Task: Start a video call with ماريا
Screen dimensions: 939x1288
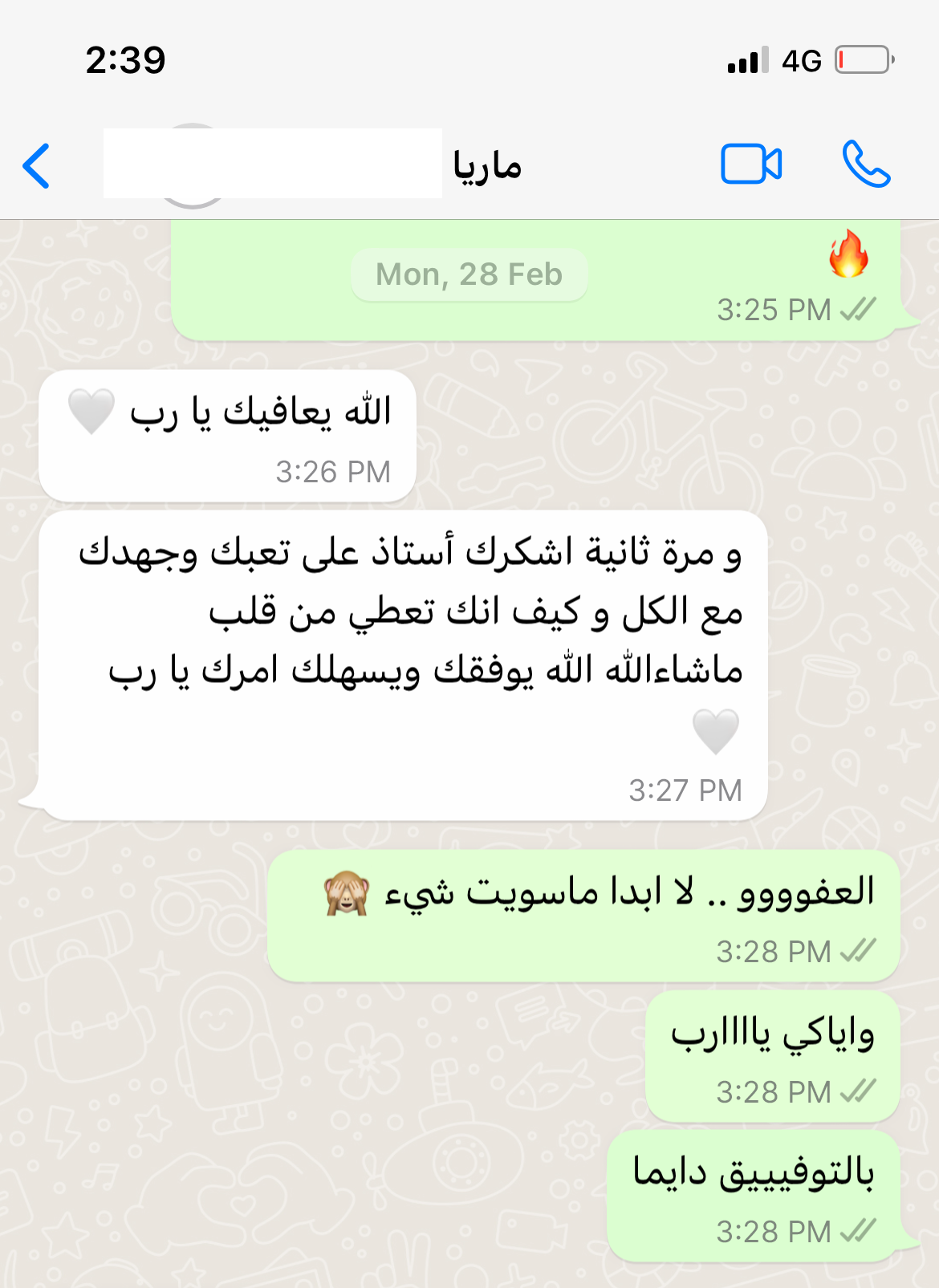Action: [x=751, y=165]
